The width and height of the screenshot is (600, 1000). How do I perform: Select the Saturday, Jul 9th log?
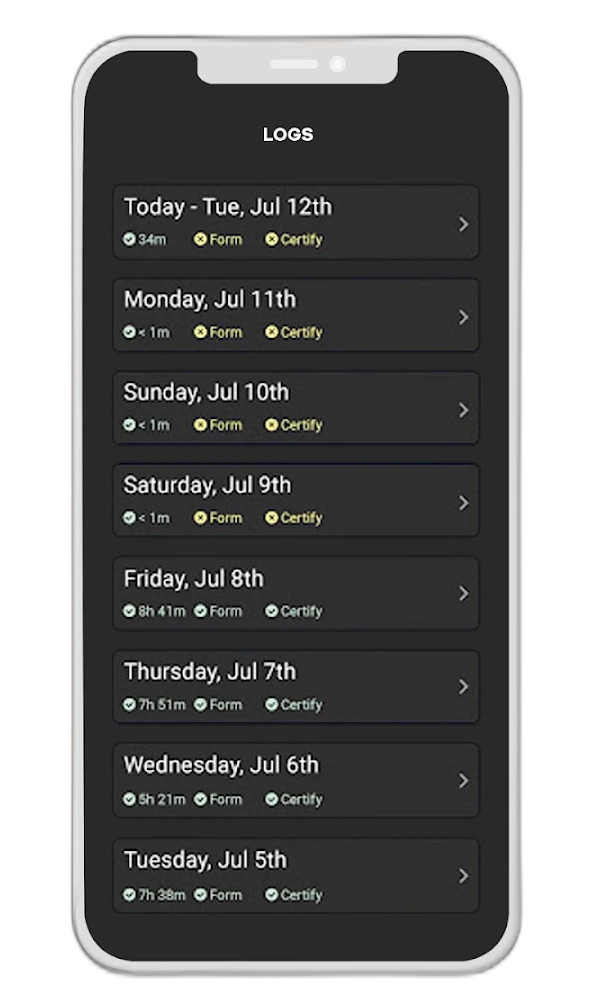pos(296,501)
